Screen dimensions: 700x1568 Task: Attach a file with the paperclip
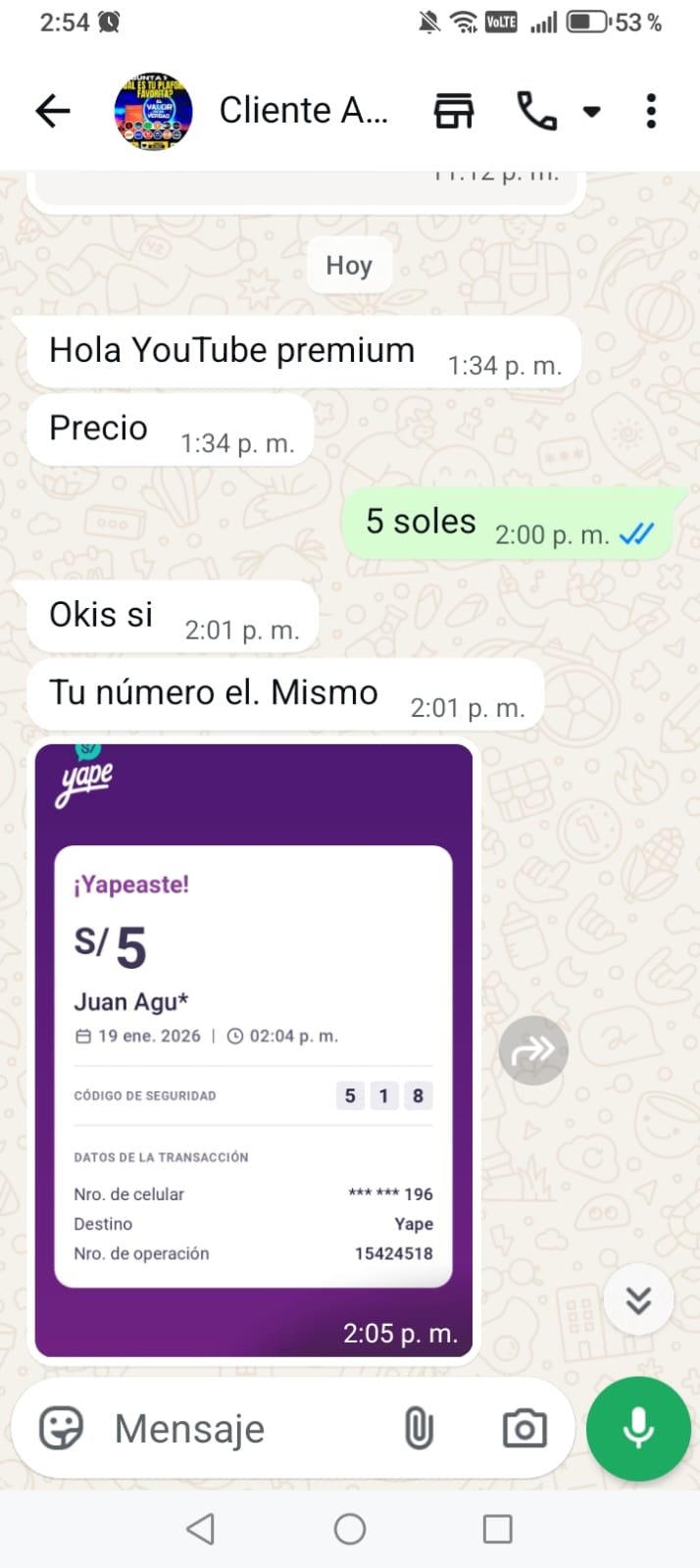[419, 1429]
